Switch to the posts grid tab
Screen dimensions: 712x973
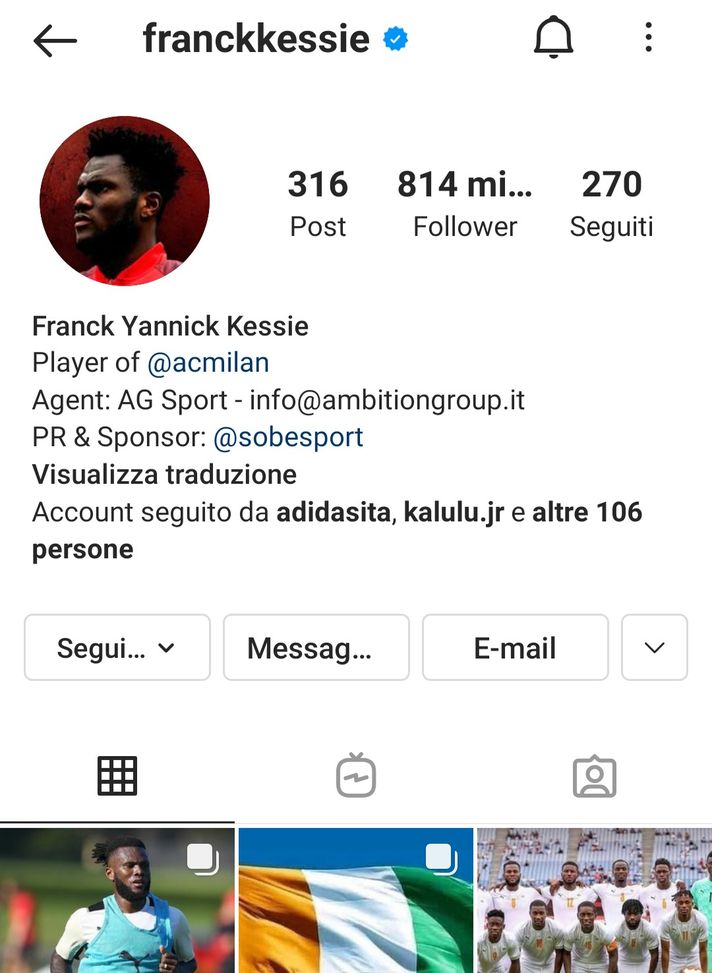(117, 776)
